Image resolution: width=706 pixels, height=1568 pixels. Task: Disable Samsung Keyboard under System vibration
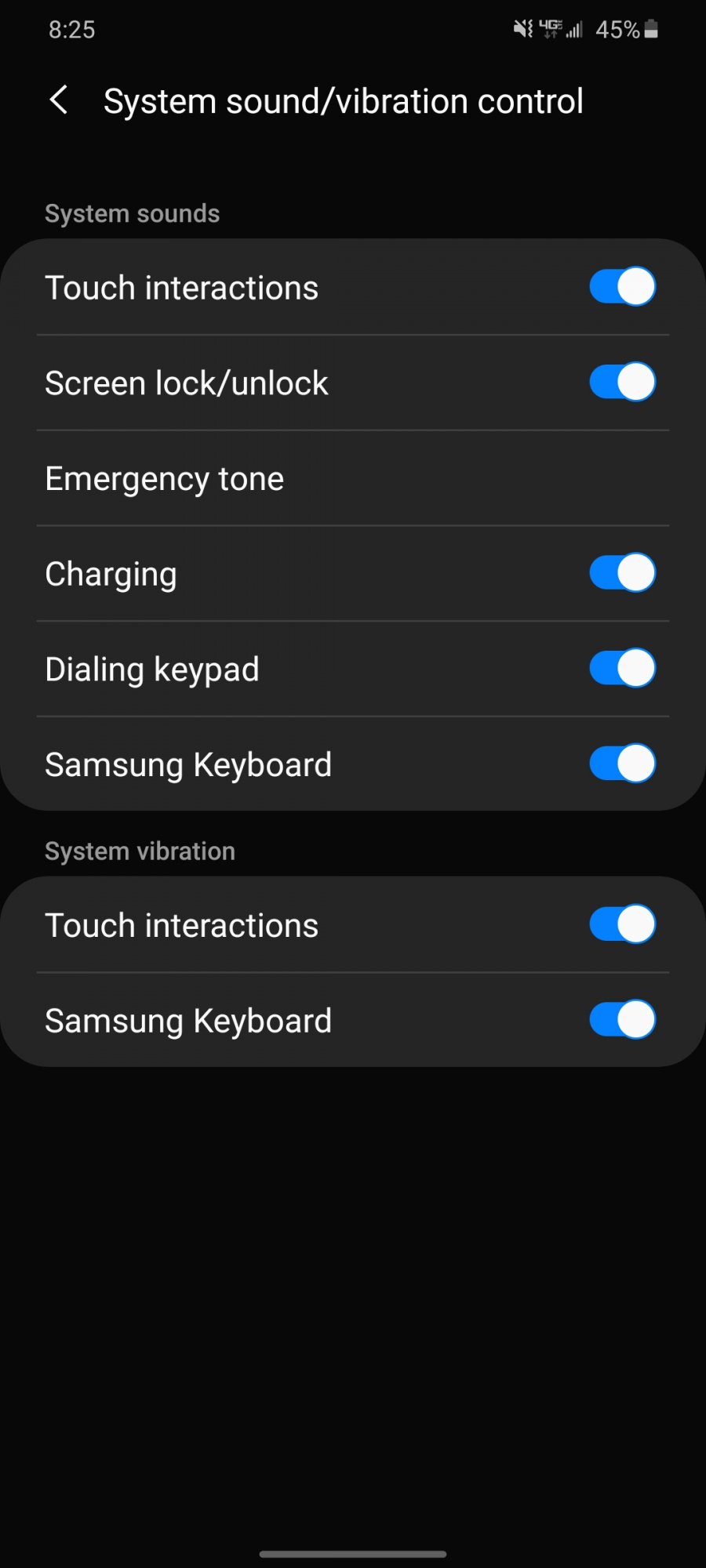point(622,1020)
